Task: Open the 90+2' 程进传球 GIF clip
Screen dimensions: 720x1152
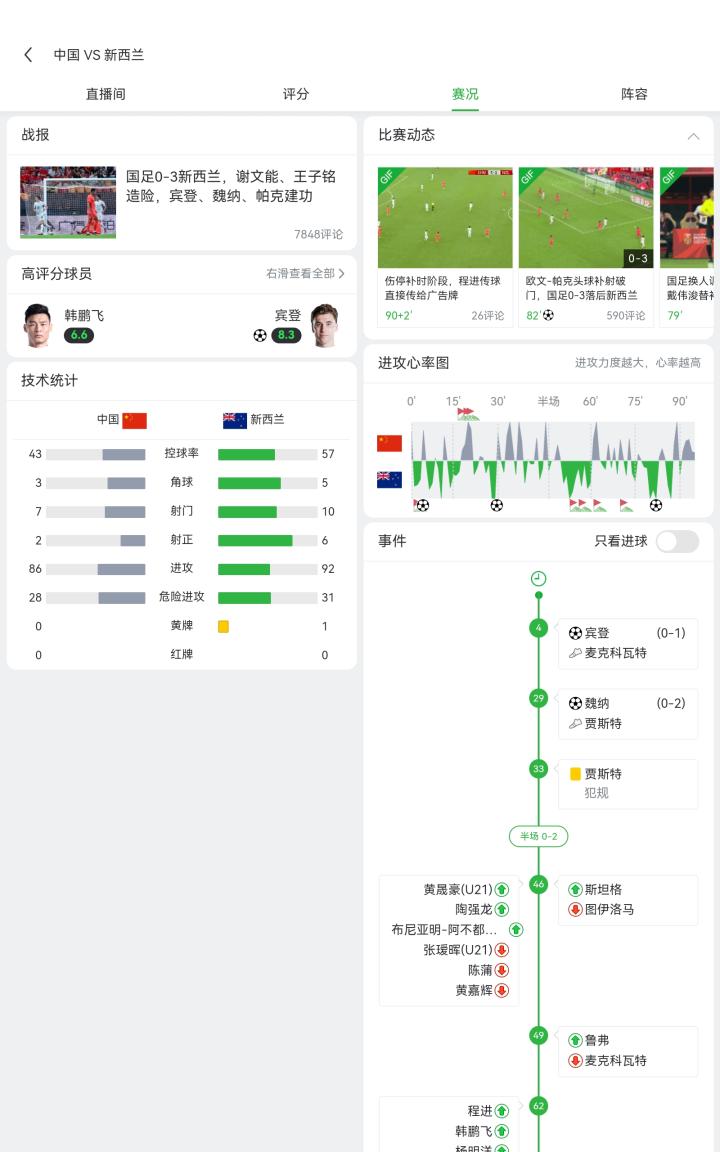Action: (x=444, y=245)
